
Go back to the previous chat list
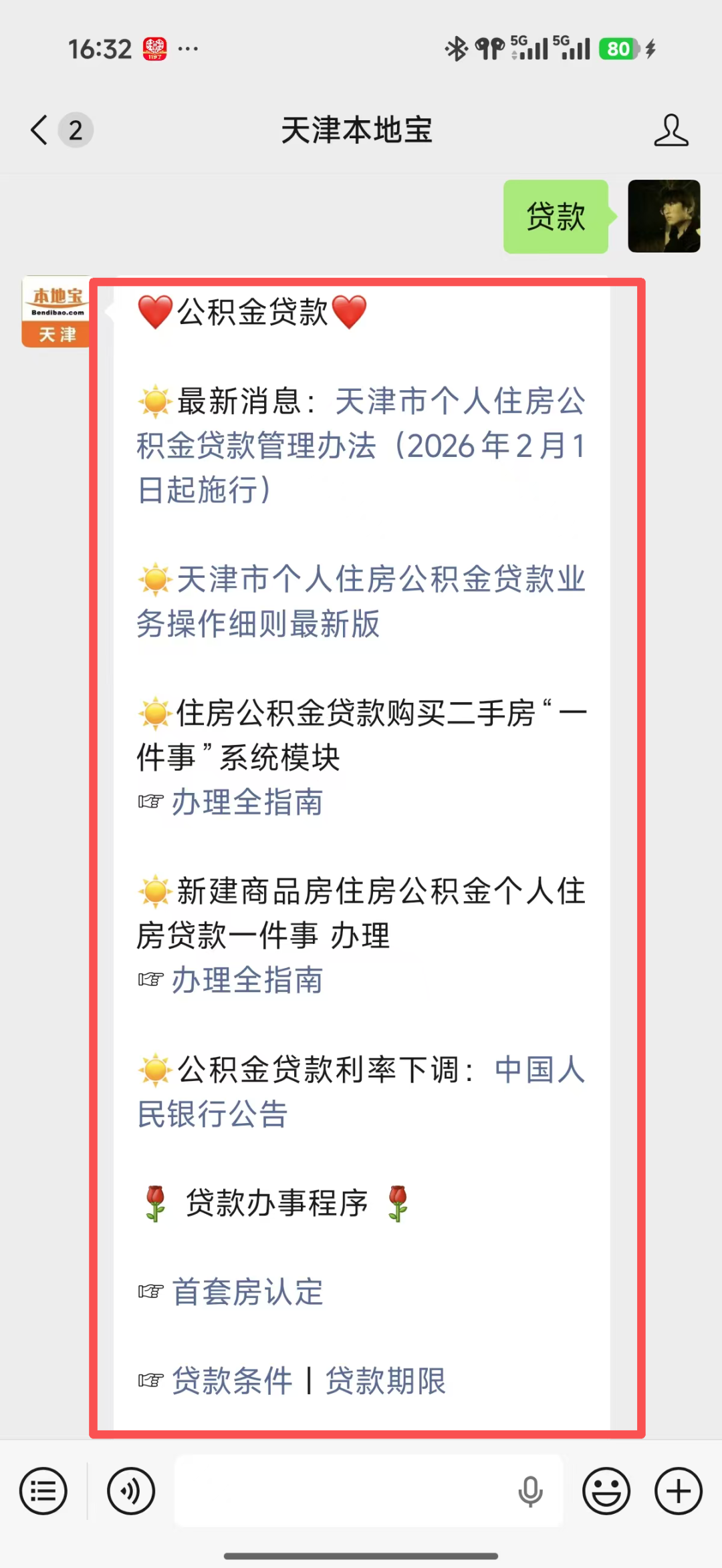pyautogui.click(x=40, y=130)
